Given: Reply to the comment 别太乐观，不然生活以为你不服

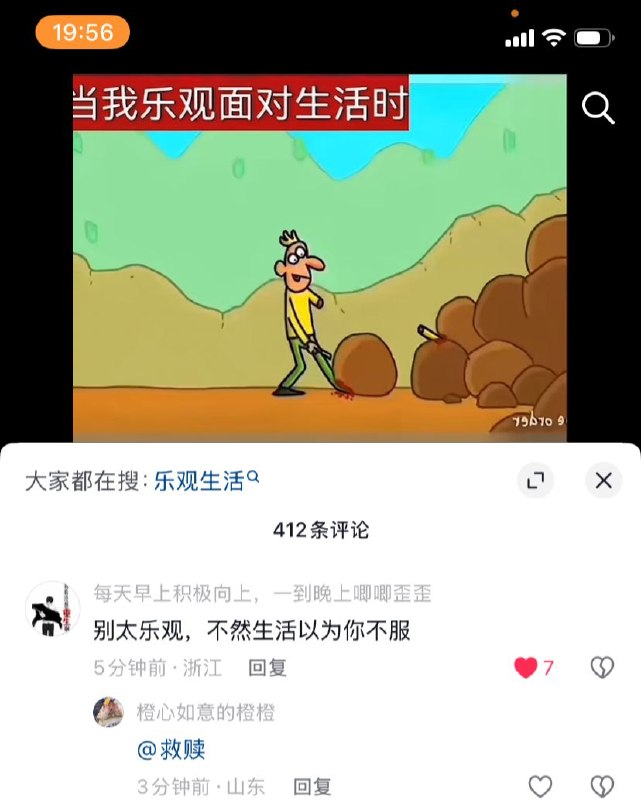Looking at the screenshot, I should [267, 668].
